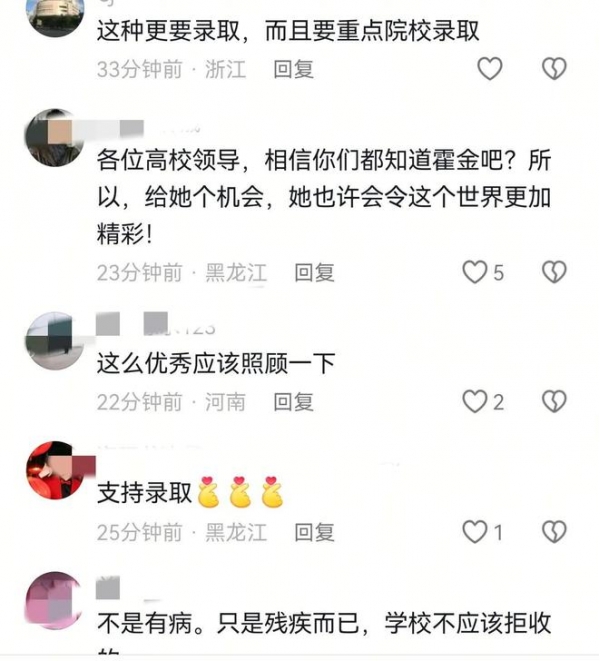Like the 支持录取 comment
The image size is (600, 661).
tap(474, 532)
